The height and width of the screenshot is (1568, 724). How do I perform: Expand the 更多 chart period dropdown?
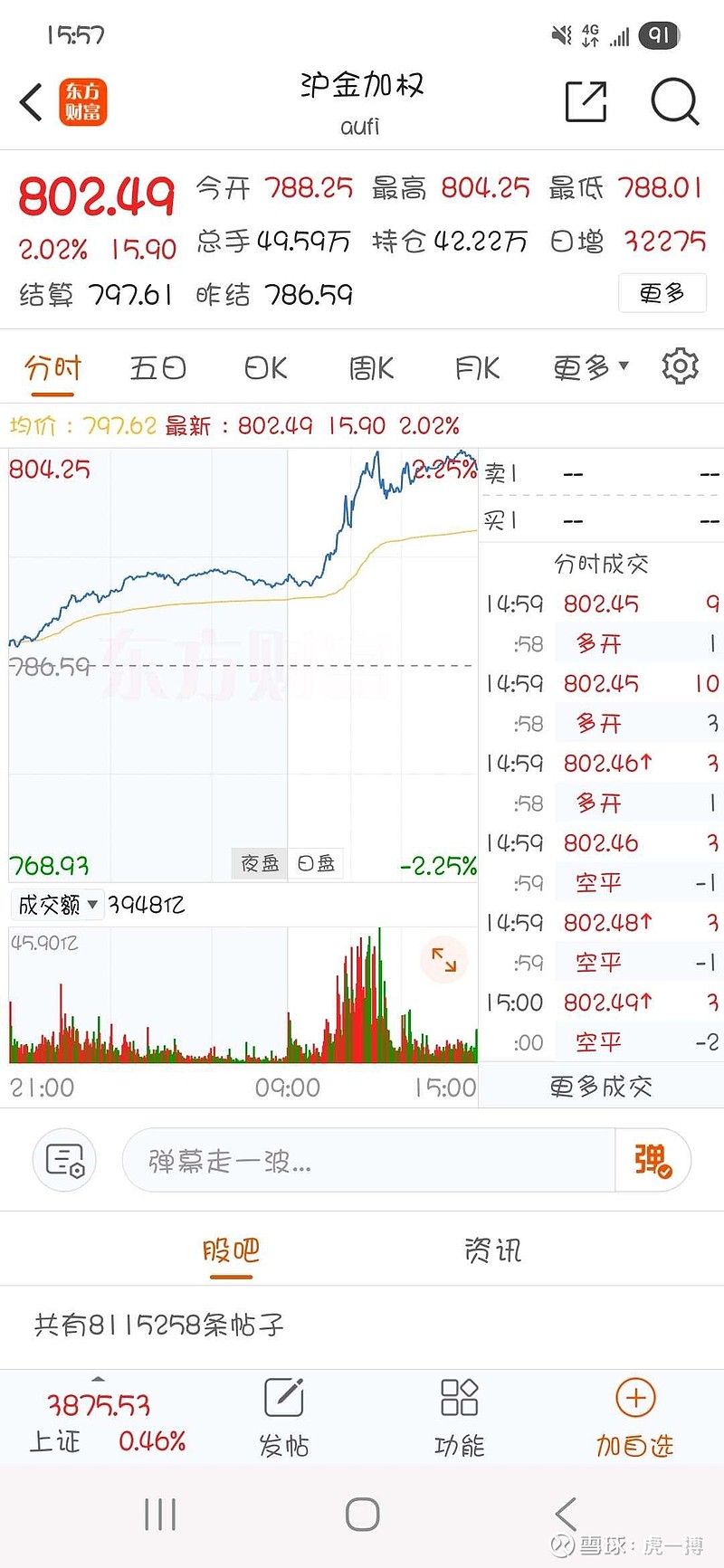click(x=588, y=365)
